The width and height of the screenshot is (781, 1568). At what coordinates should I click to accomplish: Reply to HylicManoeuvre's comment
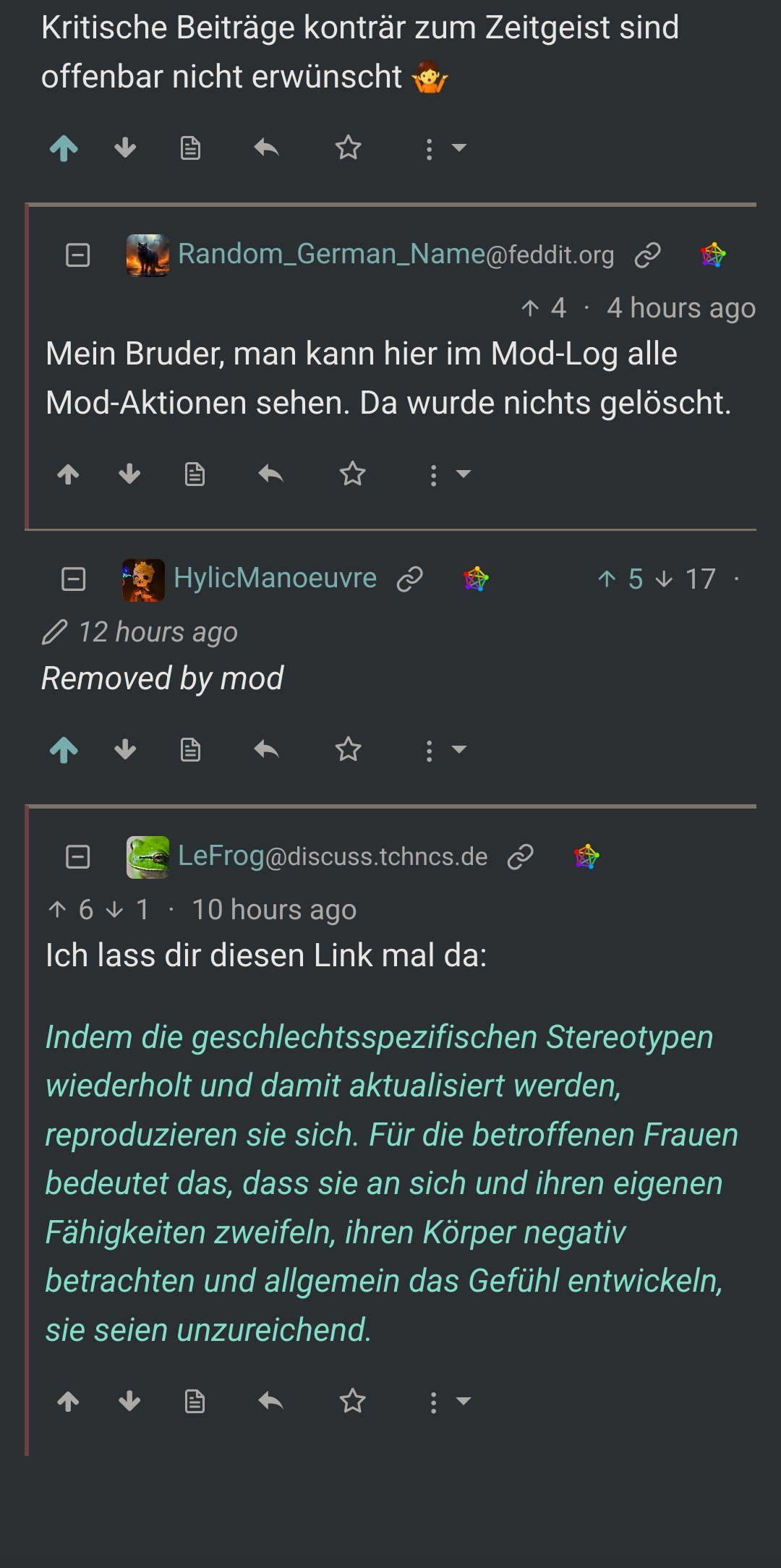pos(266,750)
